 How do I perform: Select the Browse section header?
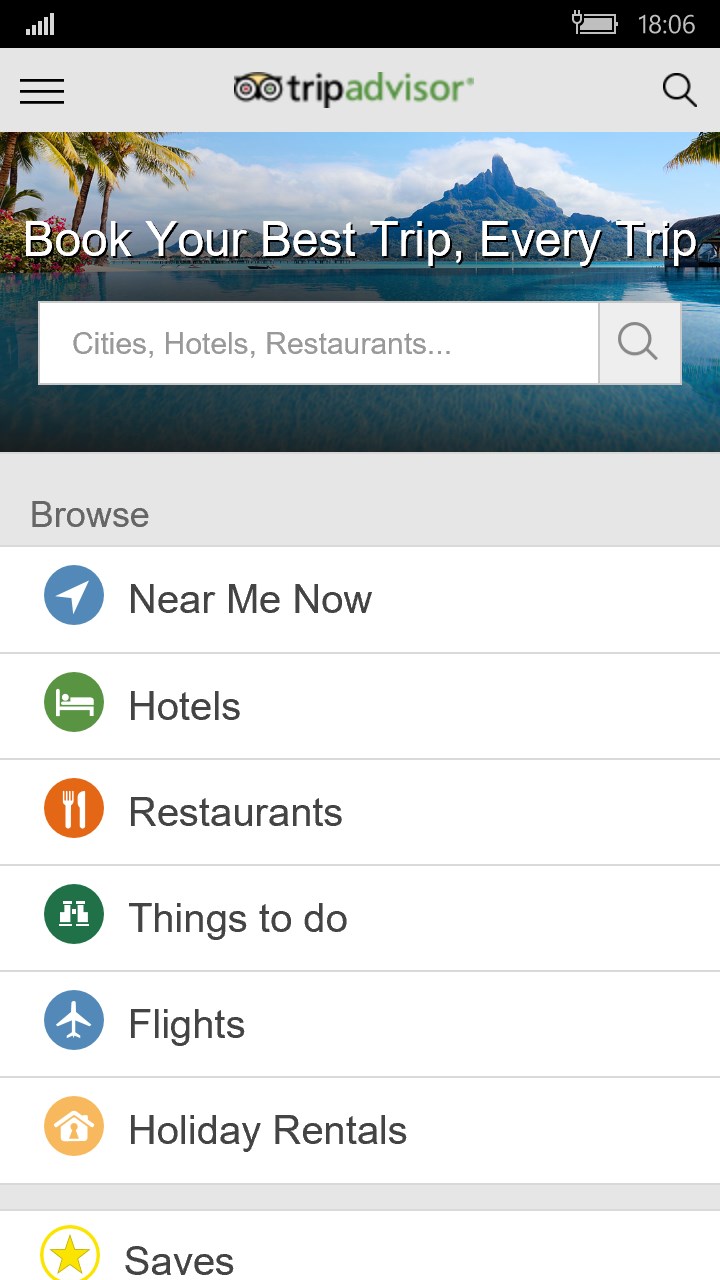[89, 514]
